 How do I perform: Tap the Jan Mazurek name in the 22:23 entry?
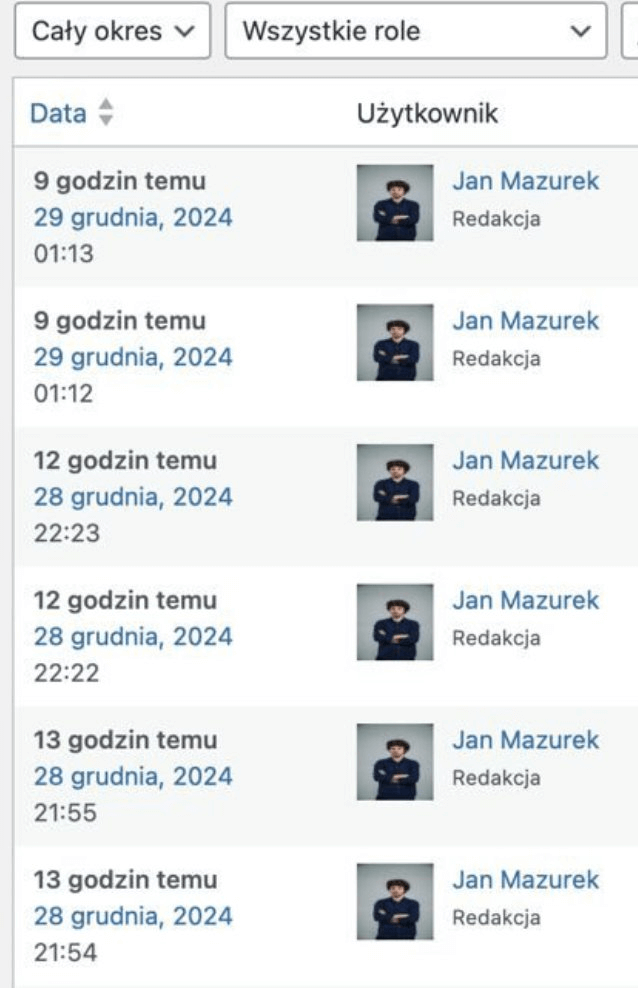click(525, 461)
